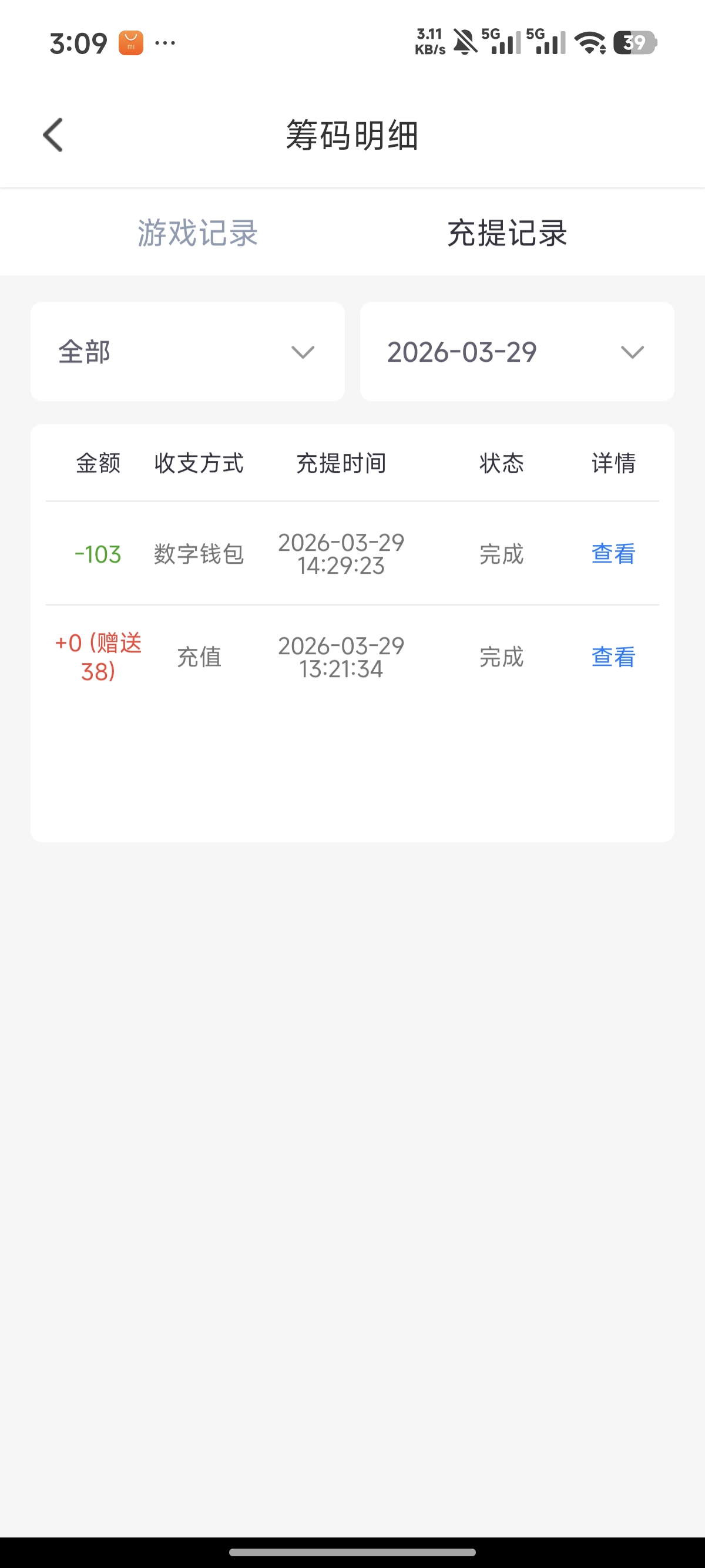The width and height of the screenshot is (705, 1568).
Task: Tap the muted notifications bell icon
Action: 465,43
